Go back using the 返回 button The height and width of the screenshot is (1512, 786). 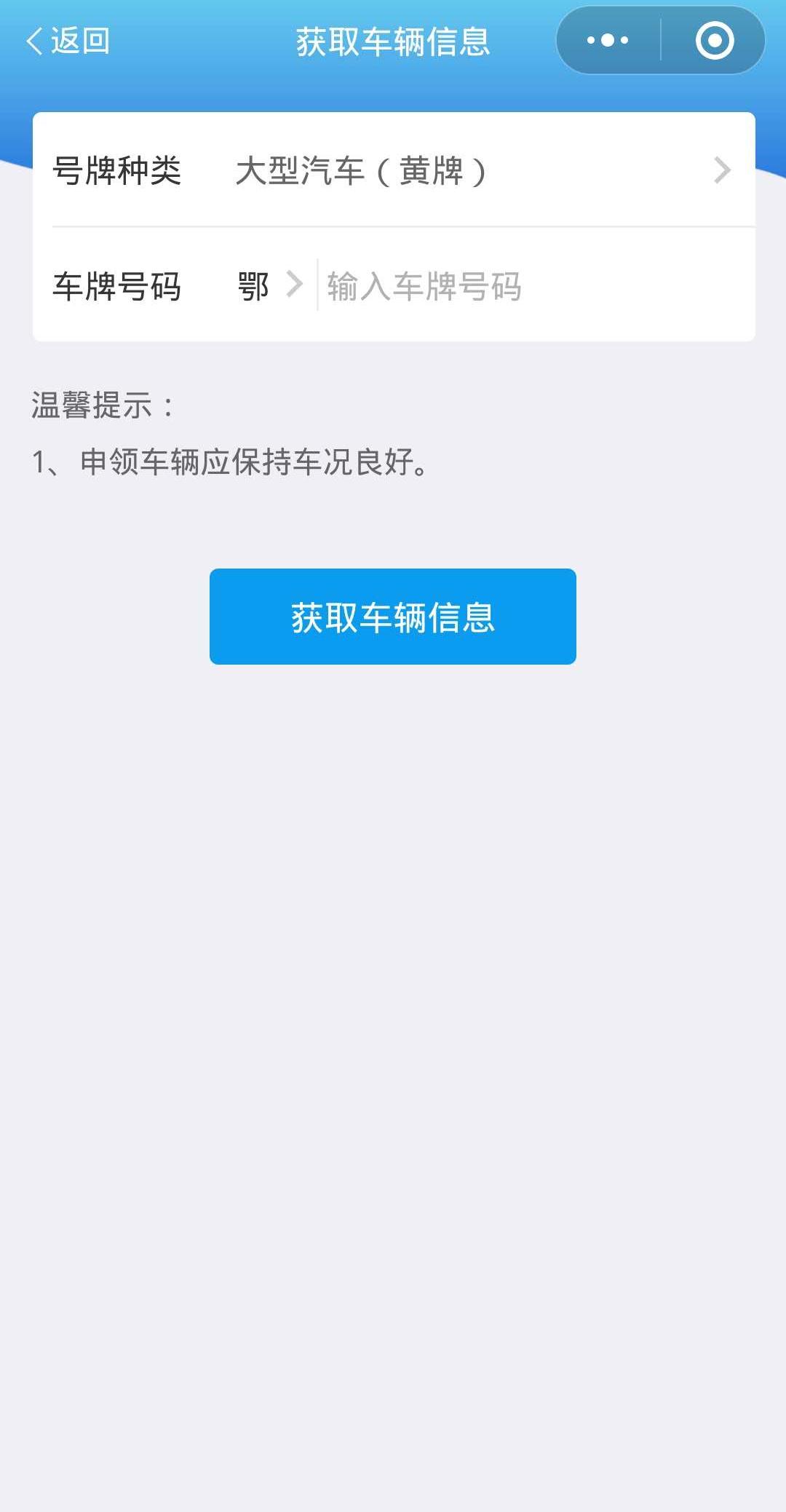(68, 41)
